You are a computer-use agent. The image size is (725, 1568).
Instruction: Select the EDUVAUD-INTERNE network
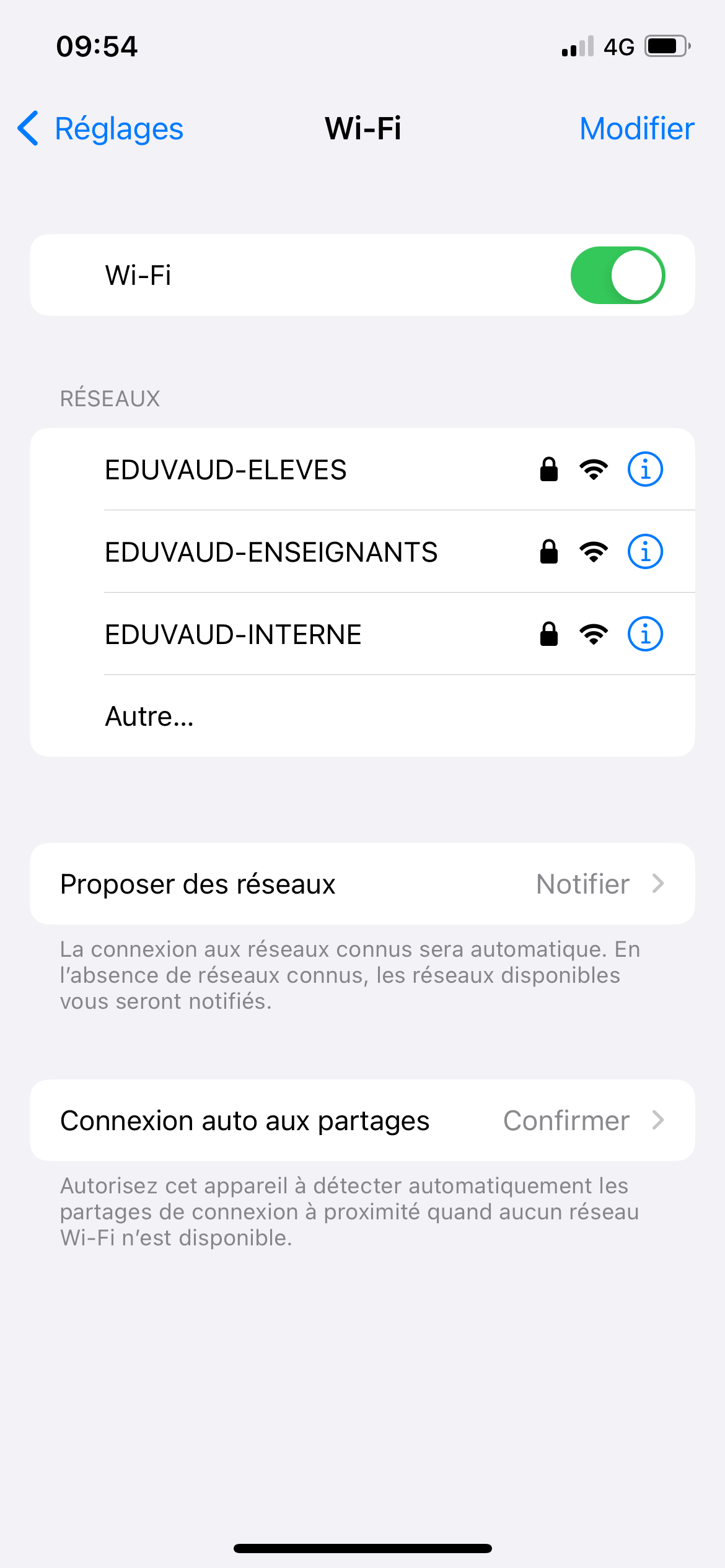click(x=234, y=635)
